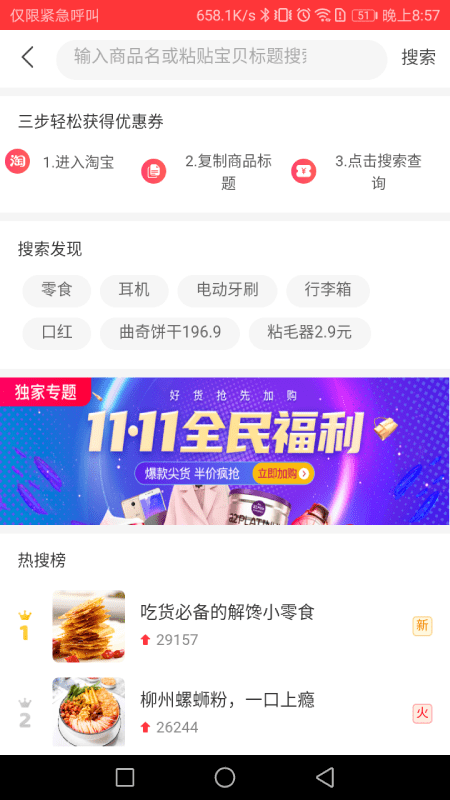Select the 零食 suggestion chip

tap(57, 291)
